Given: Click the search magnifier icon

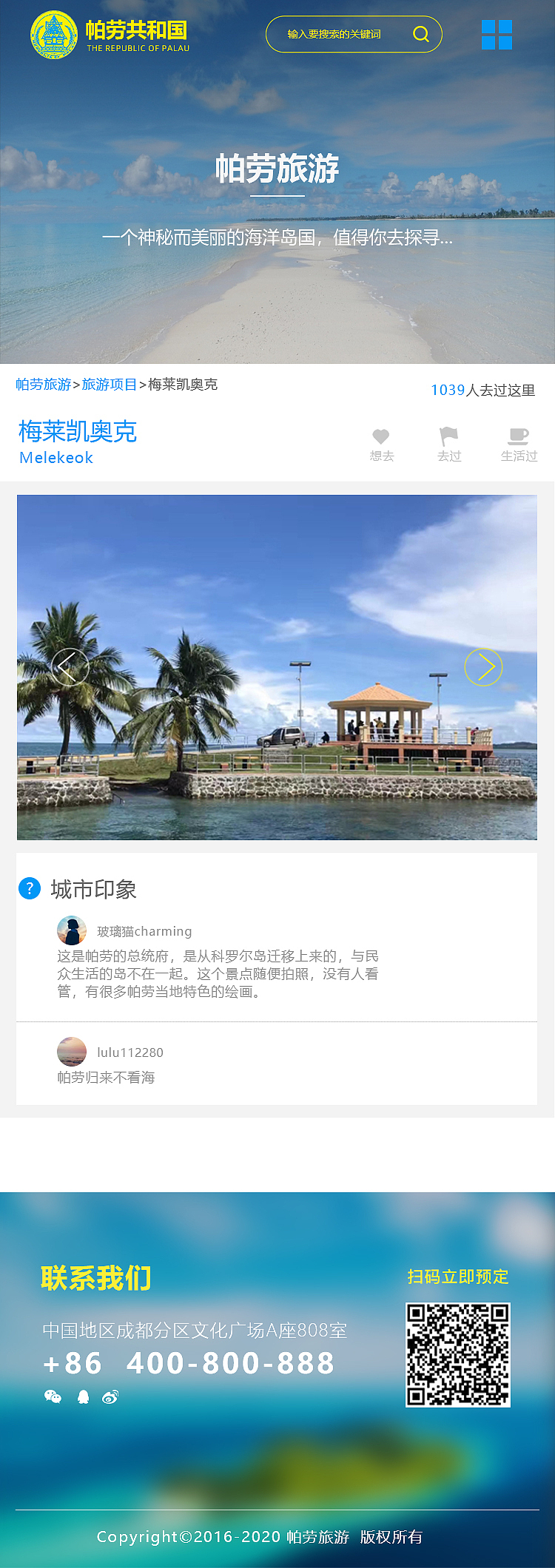Looking at the screenshot, I should click(x=420, y=33).
